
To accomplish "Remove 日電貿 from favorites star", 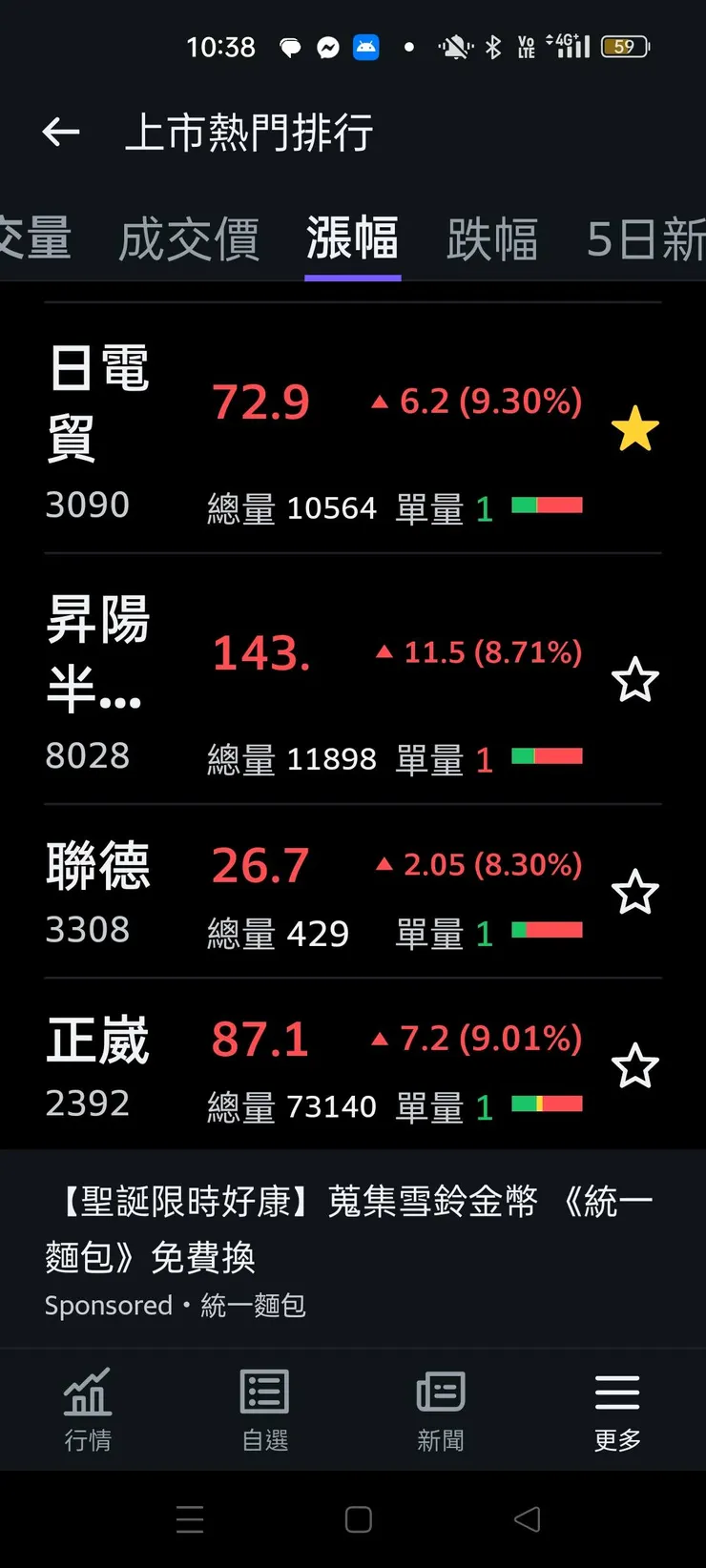I will 635,428.
